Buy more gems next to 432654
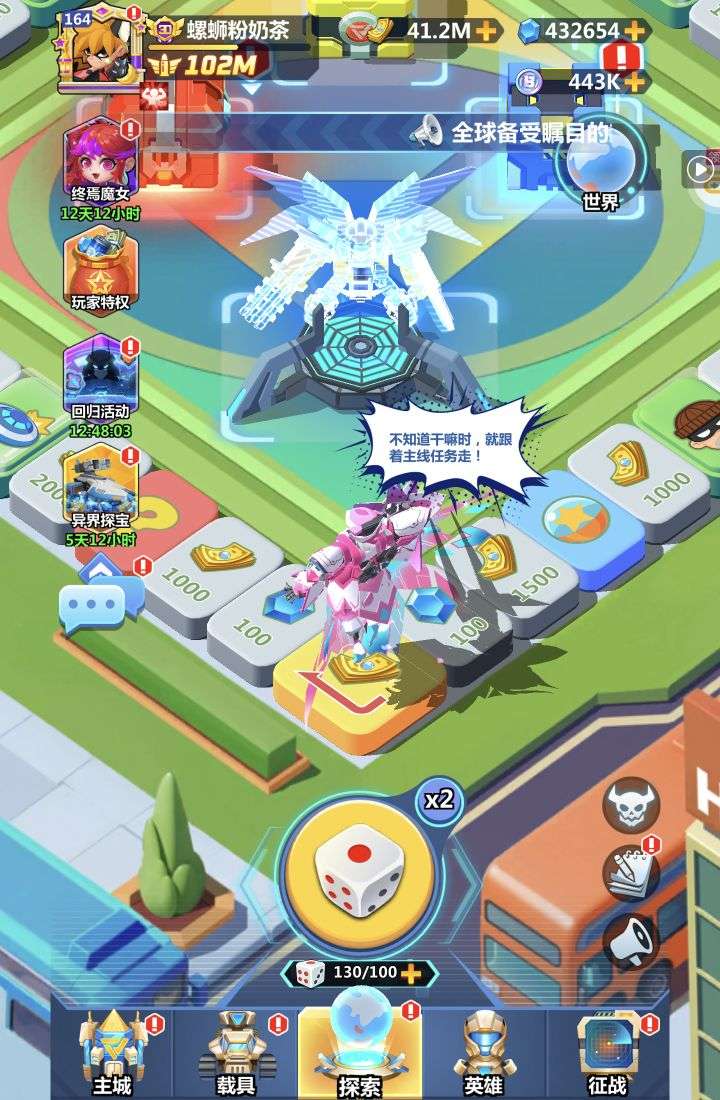 coord(636,30)
